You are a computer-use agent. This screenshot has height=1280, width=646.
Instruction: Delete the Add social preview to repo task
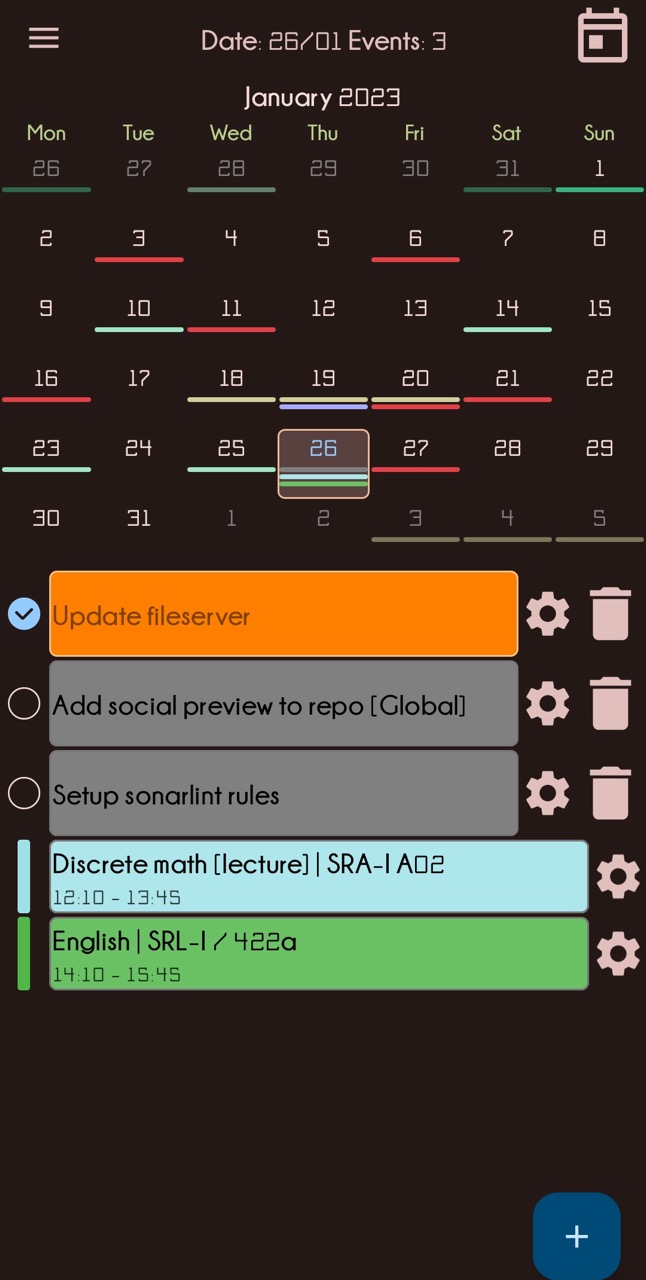610,704
